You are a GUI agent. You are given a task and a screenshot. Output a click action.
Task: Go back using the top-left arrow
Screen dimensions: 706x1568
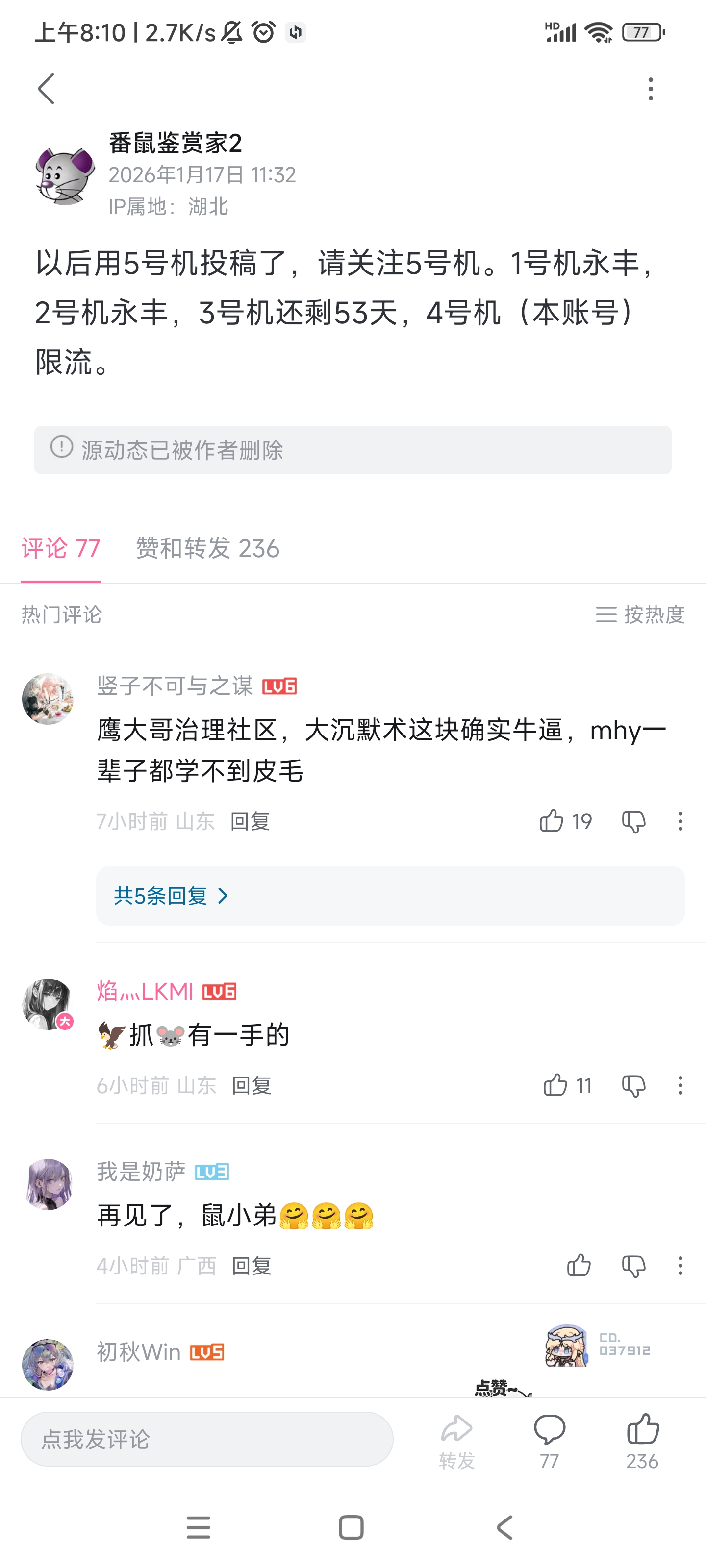point(47,89)
